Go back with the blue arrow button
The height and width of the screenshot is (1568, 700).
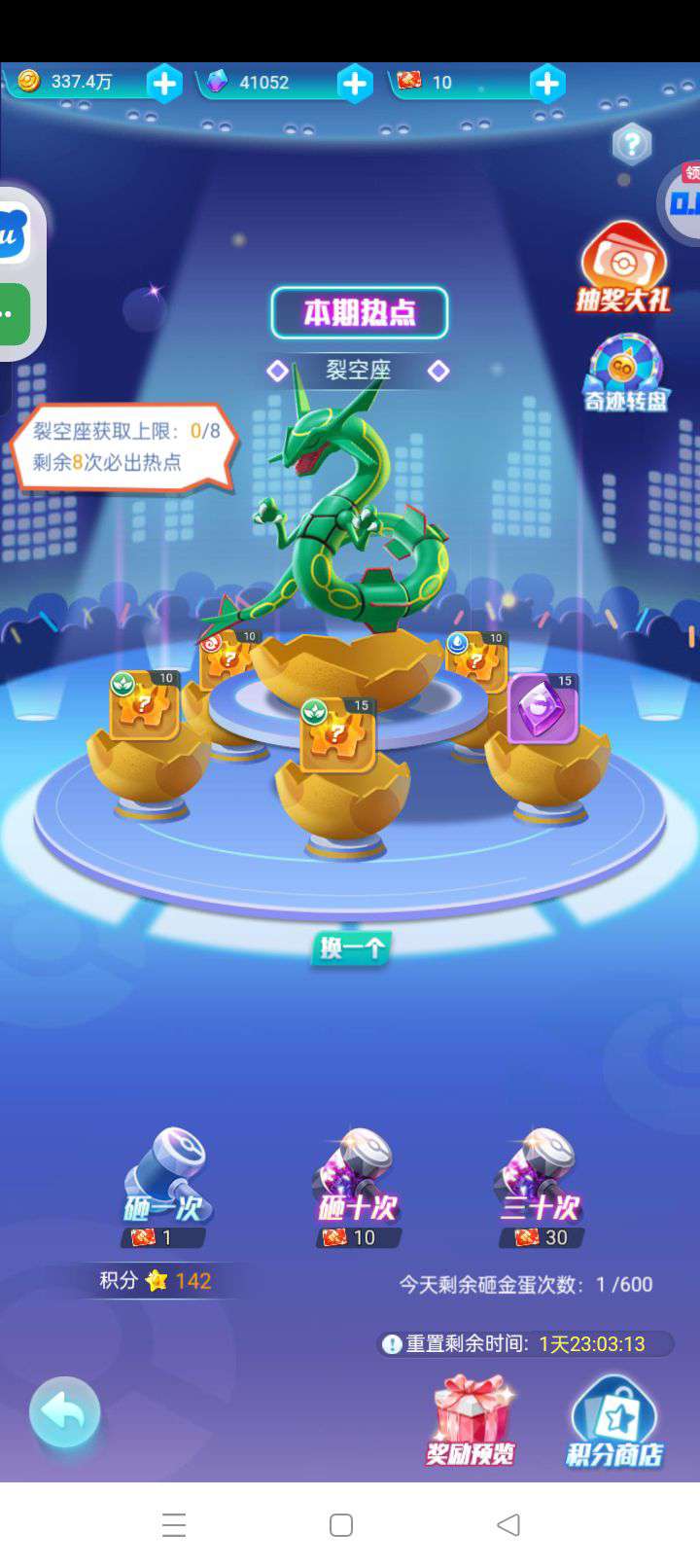pyautogui.click(x=65, y=1412)
